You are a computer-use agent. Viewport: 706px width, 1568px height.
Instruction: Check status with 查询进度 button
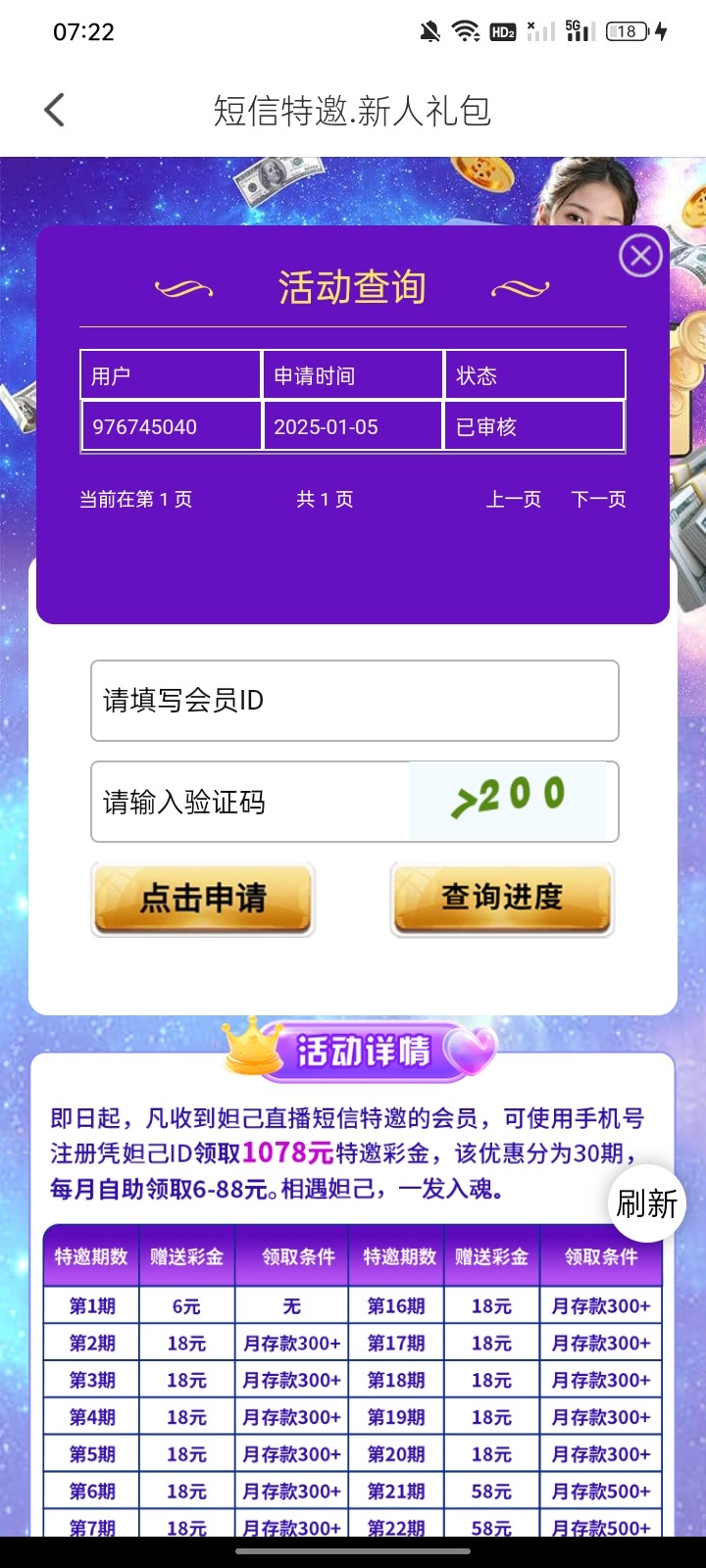click(x=502, y=899)
